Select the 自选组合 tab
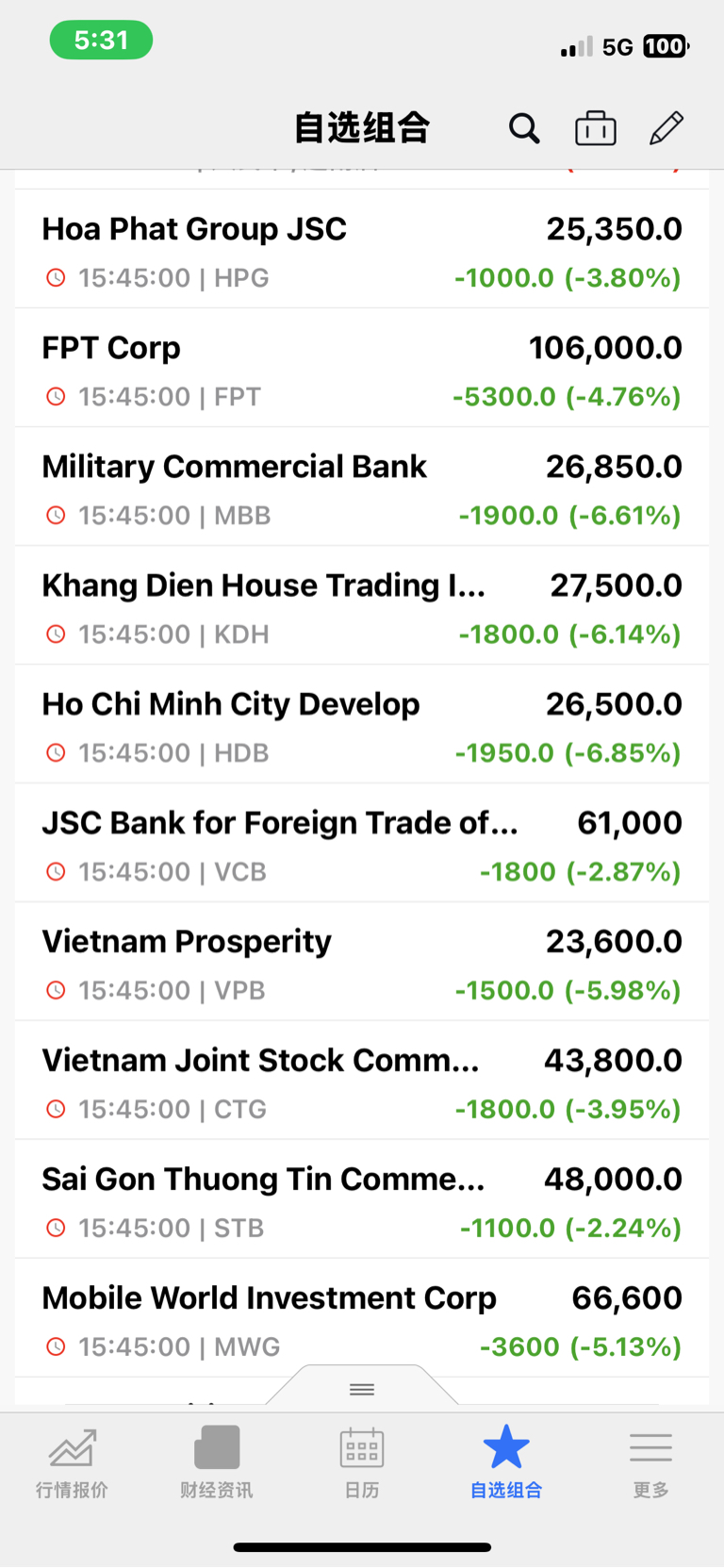724x1568 pixels. coord(506,1462)
